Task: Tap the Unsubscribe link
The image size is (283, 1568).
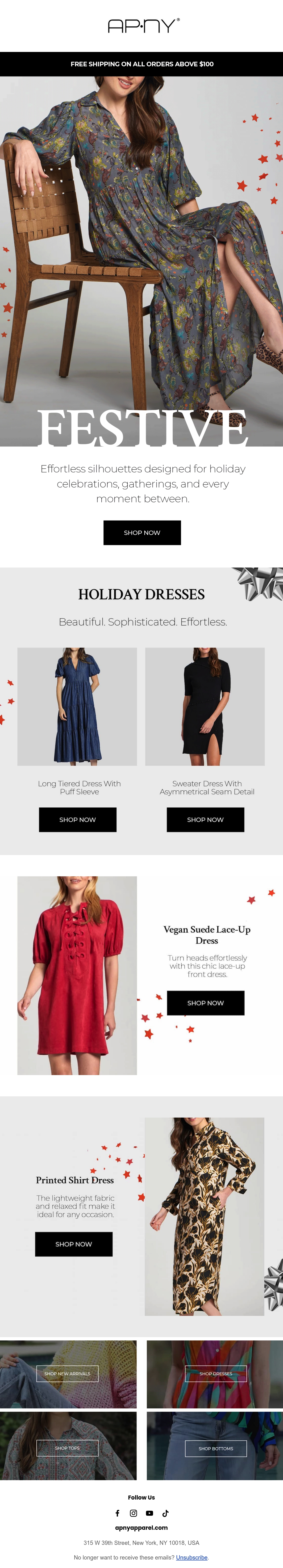Action: click(192, 1557)
